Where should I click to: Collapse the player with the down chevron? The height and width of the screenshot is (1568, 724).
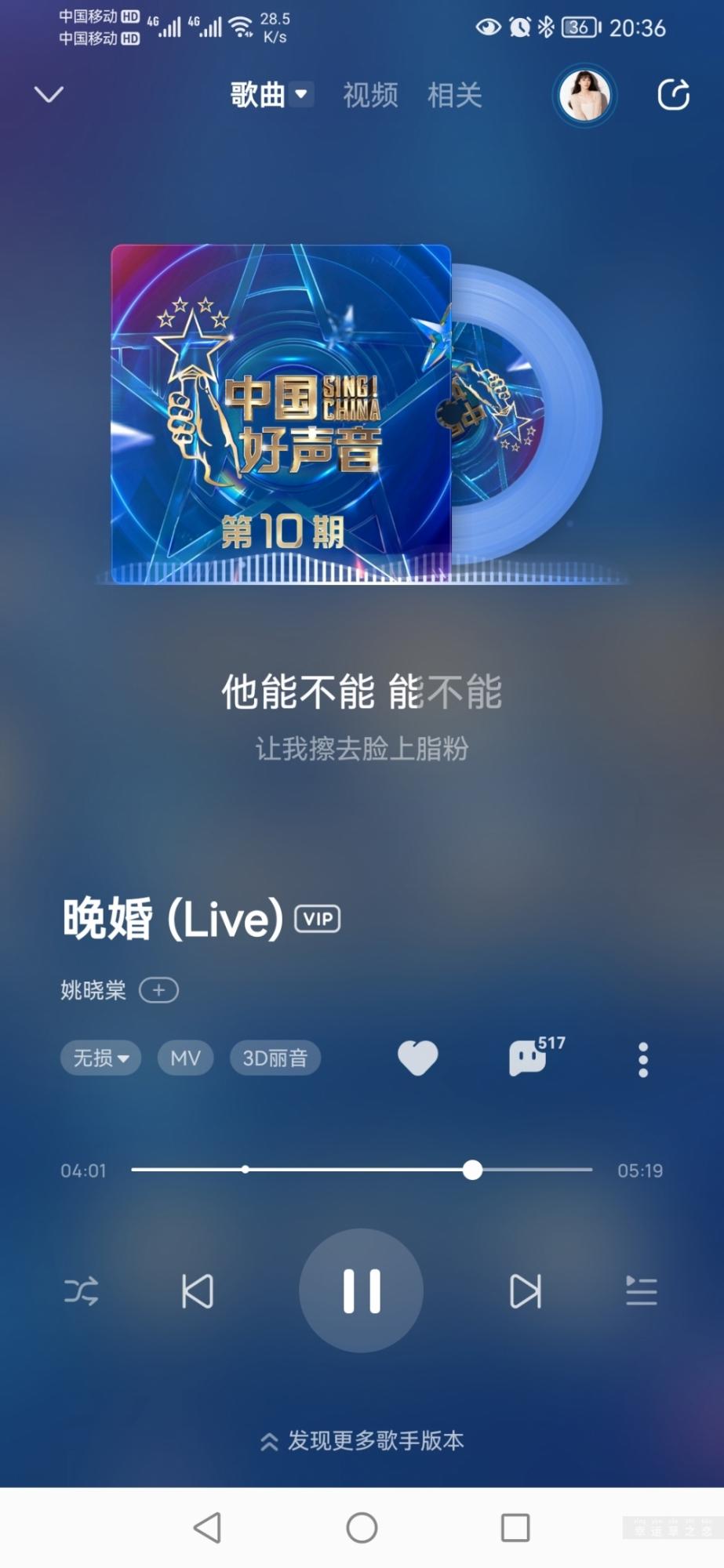(49, 95)
